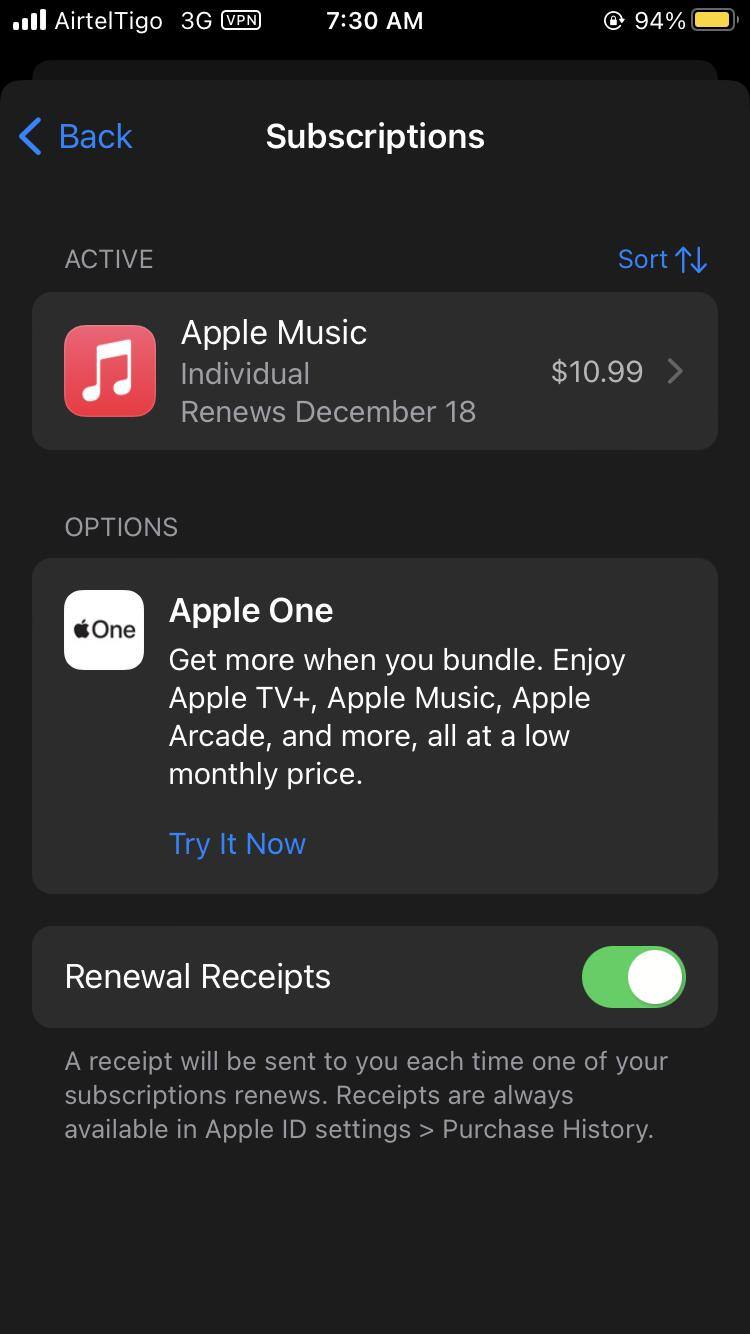
Task: Open the Apple Music subscription
Action: [374, 371]
